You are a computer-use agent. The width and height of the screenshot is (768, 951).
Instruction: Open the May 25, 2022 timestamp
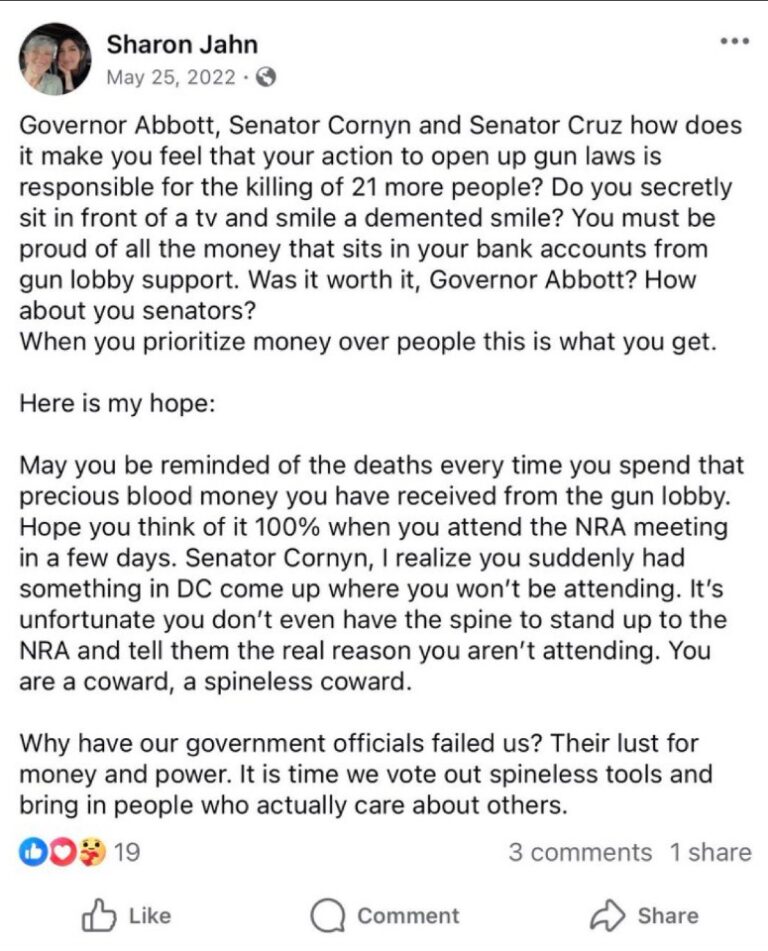pos(170,77)
